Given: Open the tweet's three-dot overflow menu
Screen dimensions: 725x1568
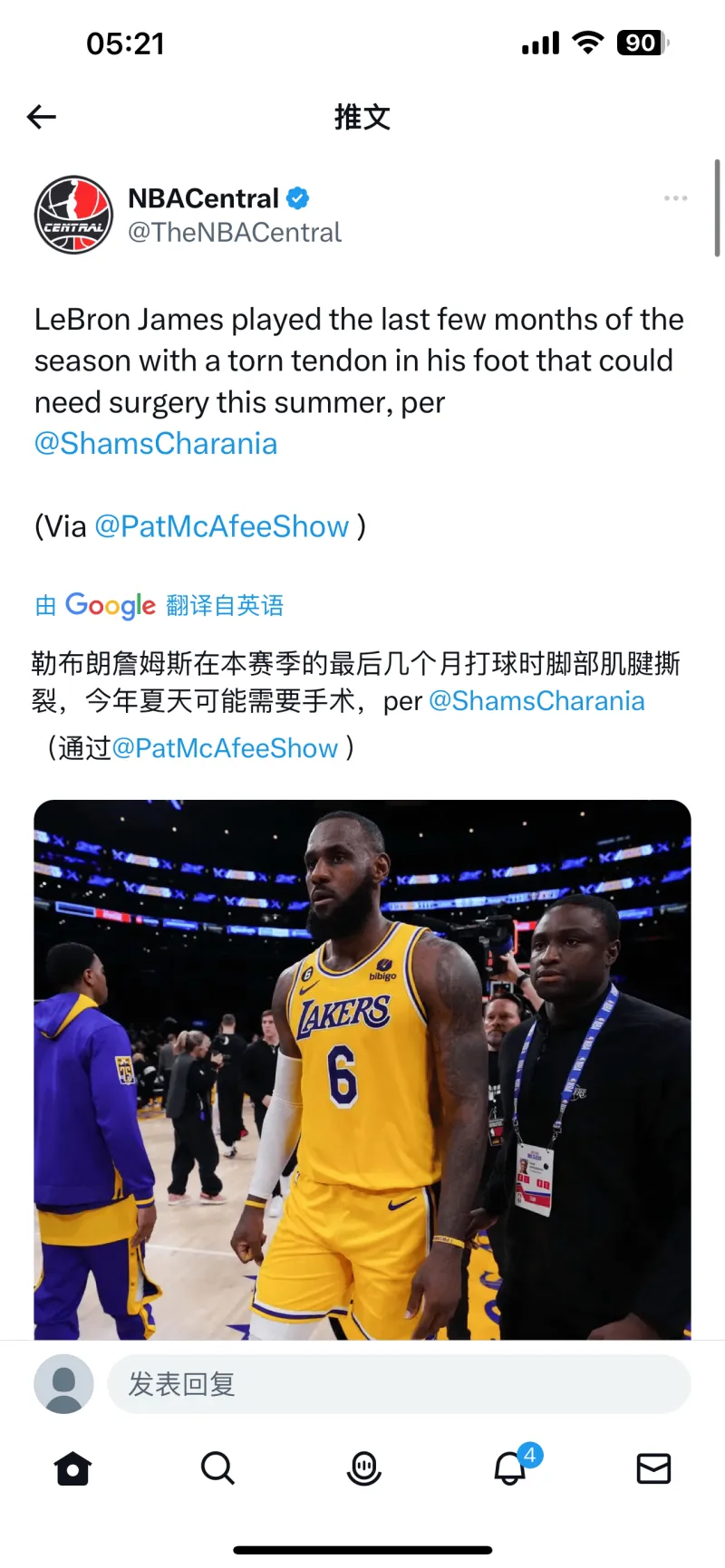Looking at the screenshot, I should coord(675,197).
